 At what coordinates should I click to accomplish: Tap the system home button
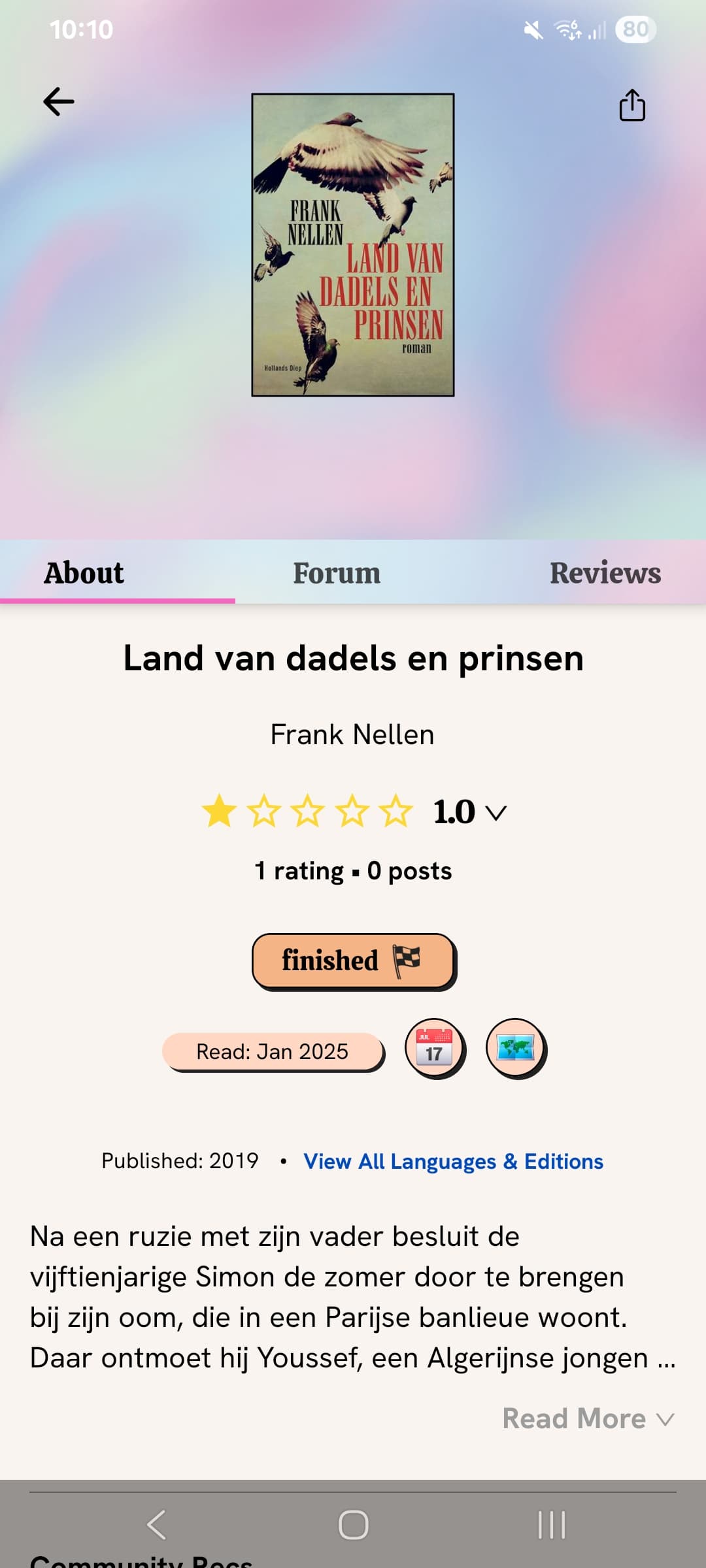tap(353, 1525)
